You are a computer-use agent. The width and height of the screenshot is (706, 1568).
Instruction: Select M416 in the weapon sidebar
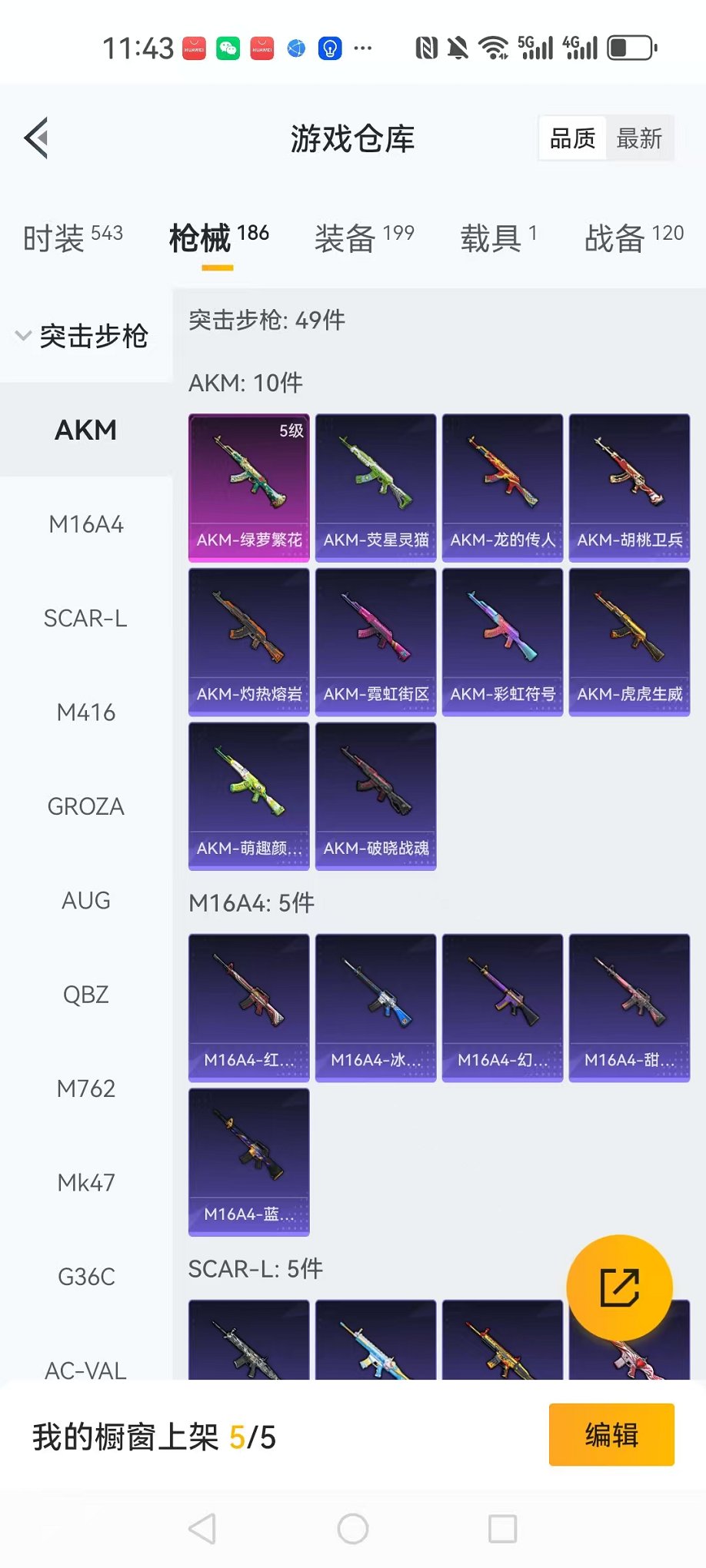click(x=85, y=713)
